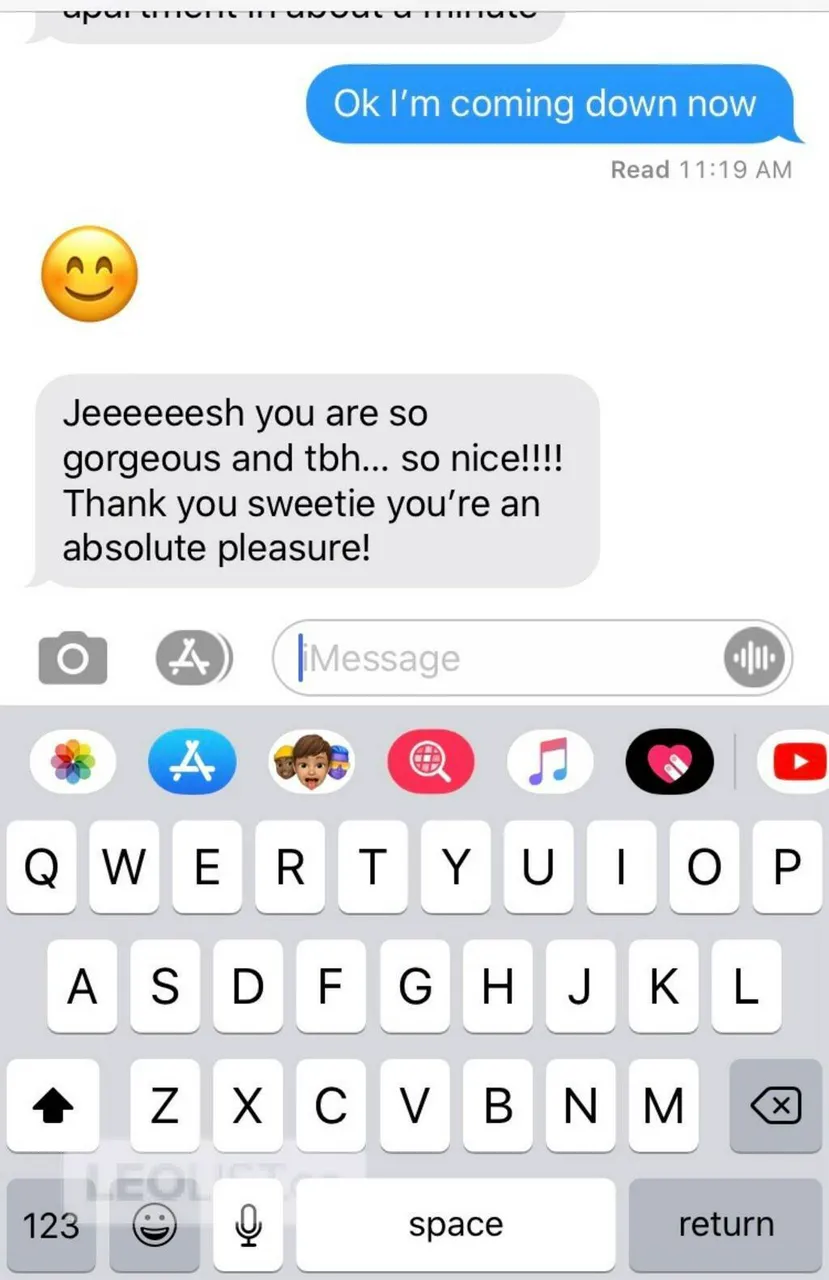Viewport: 829px width, 1280px height.
Task: Start dictation with the microphone key
Action: click(248, 1225)
